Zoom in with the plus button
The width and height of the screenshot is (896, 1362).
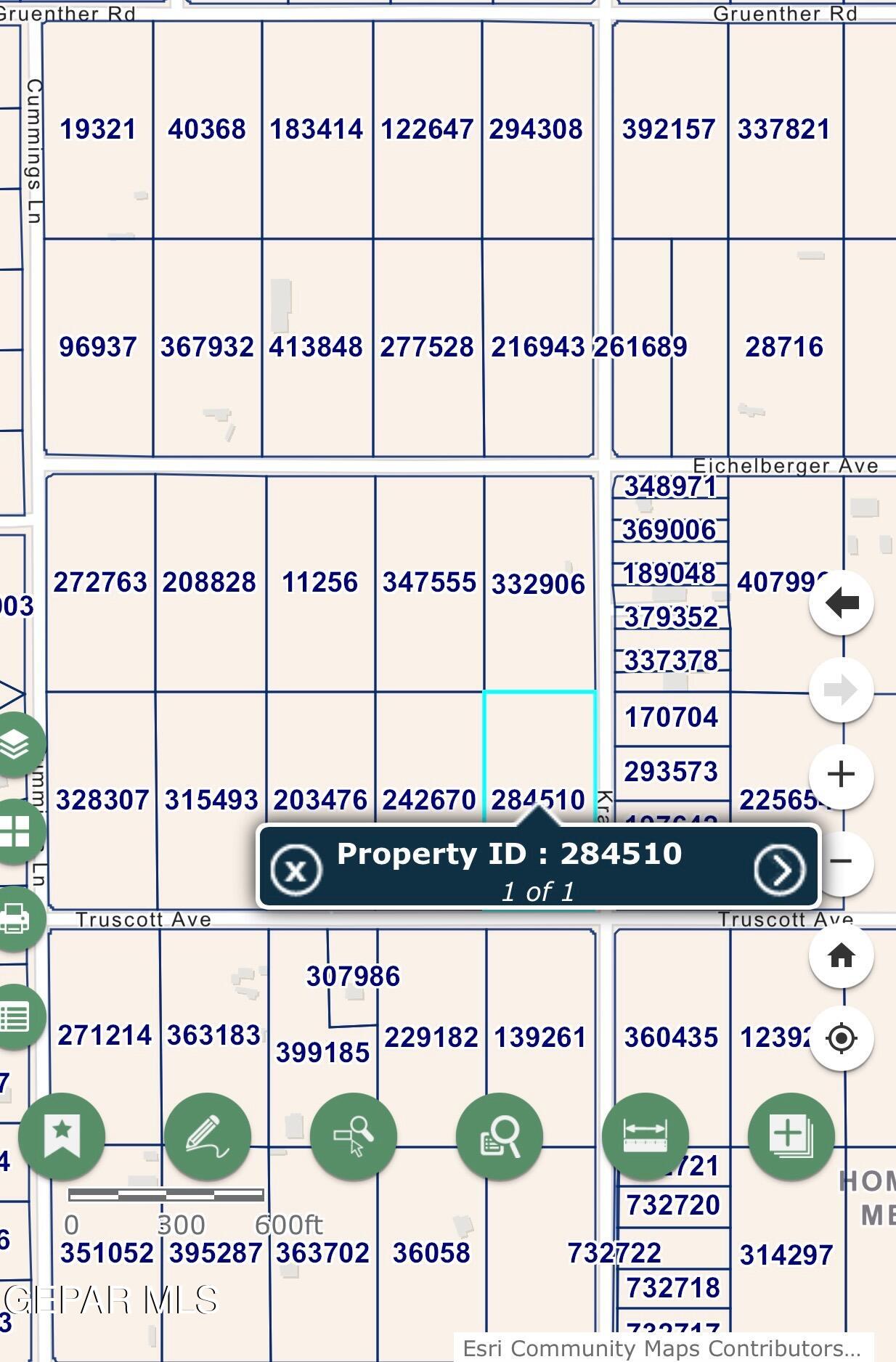click(x=842, y=775)
